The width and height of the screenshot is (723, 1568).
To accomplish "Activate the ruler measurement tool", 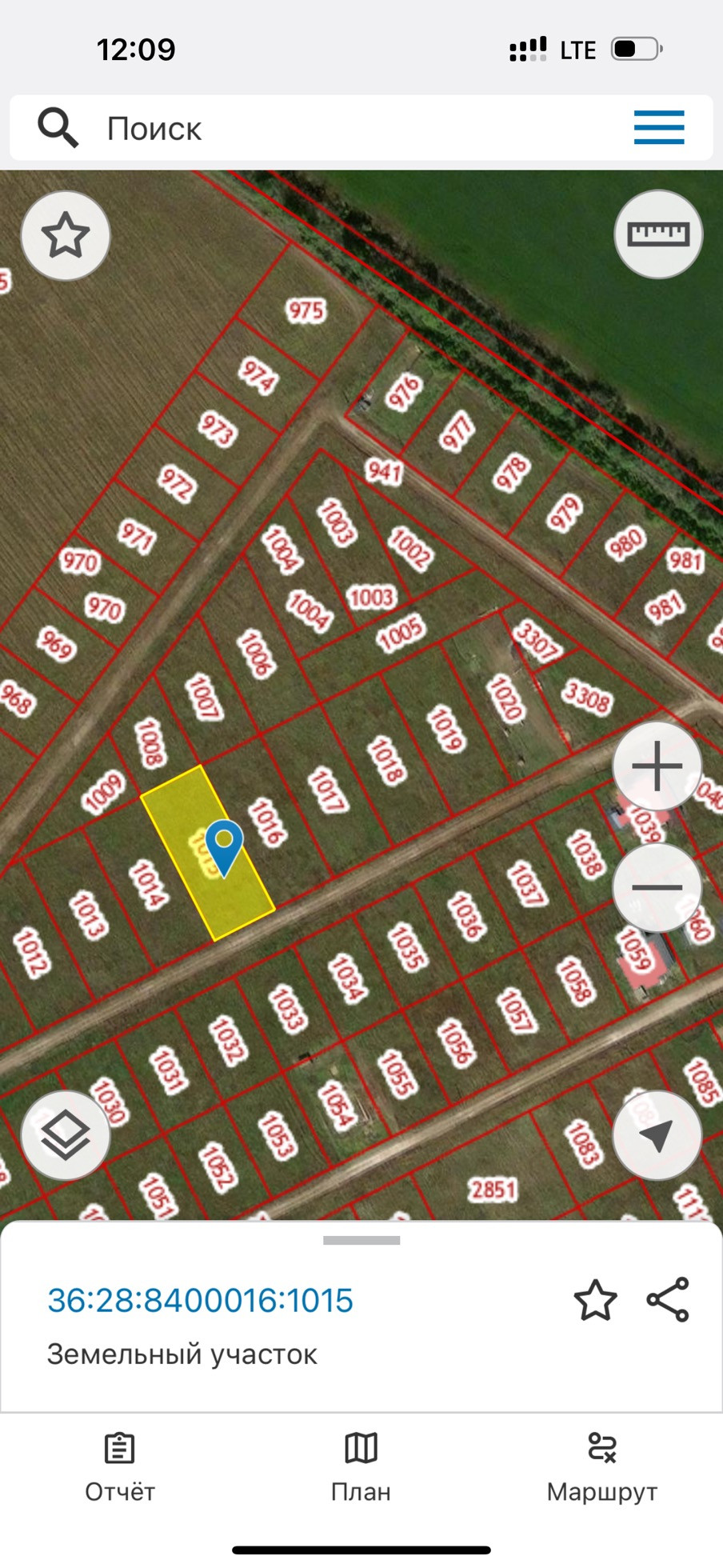I will click(x=658, y=234).
